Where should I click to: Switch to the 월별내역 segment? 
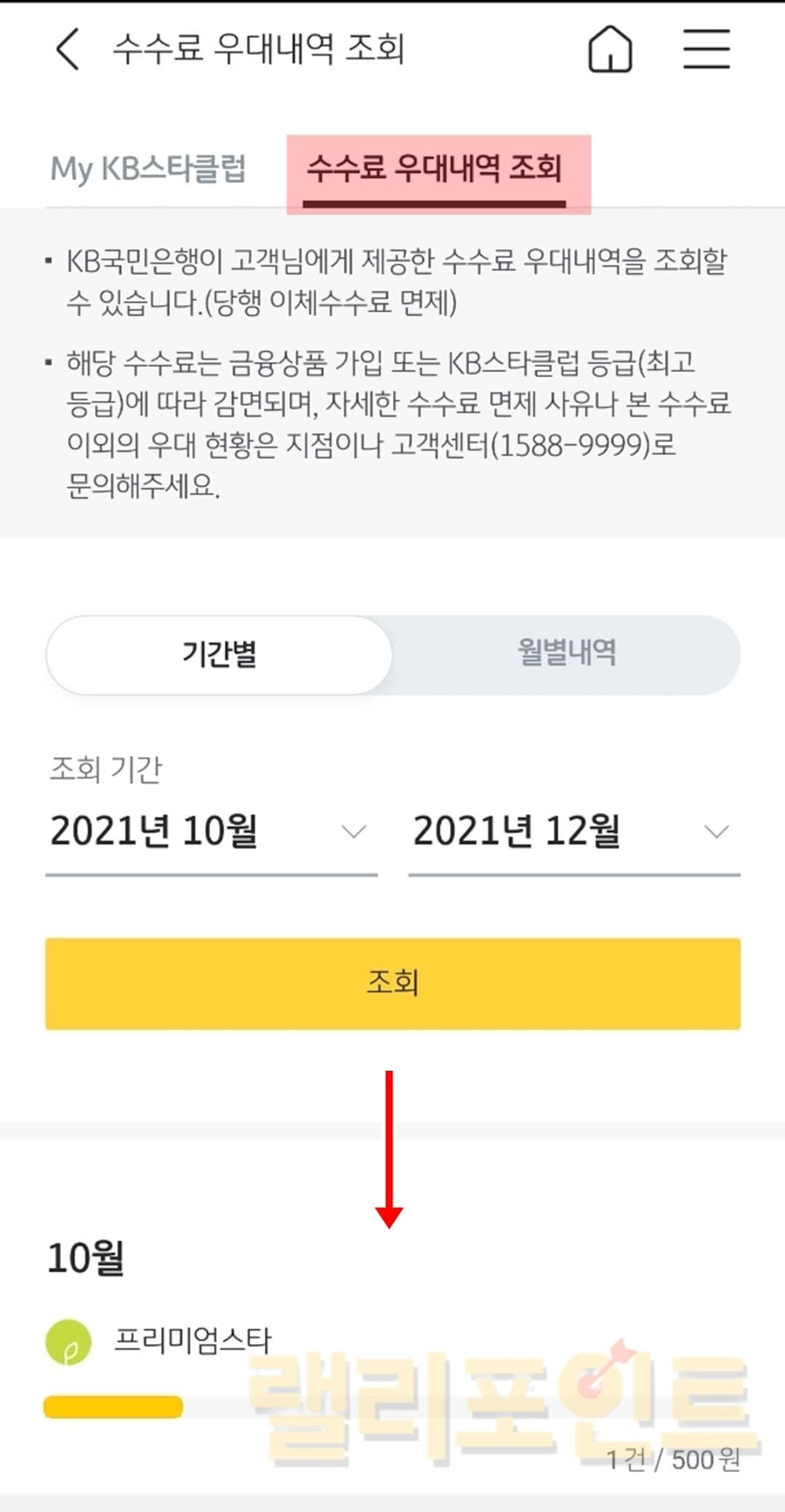566,654
